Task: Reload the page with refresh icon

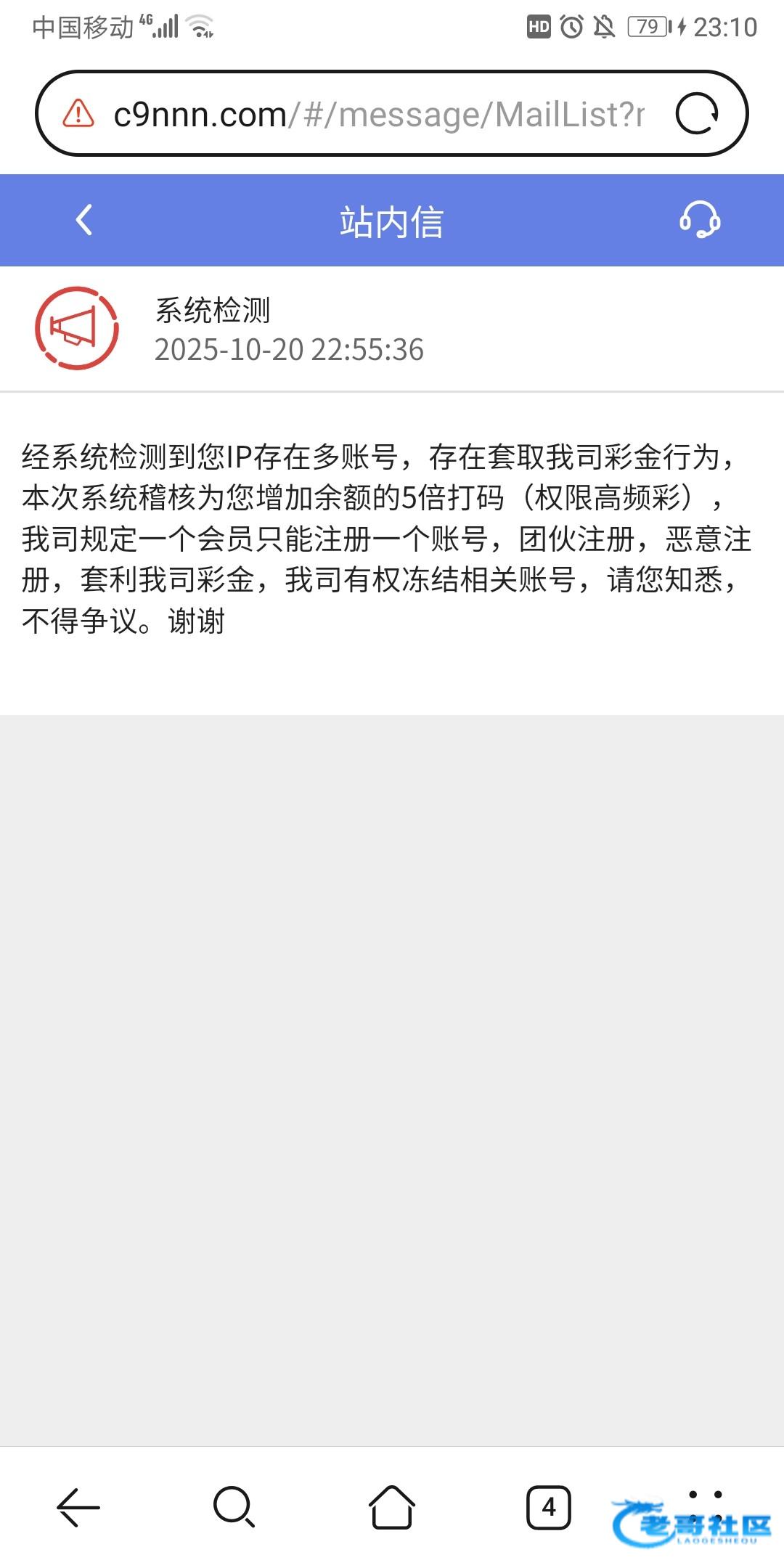Action: 697,114
